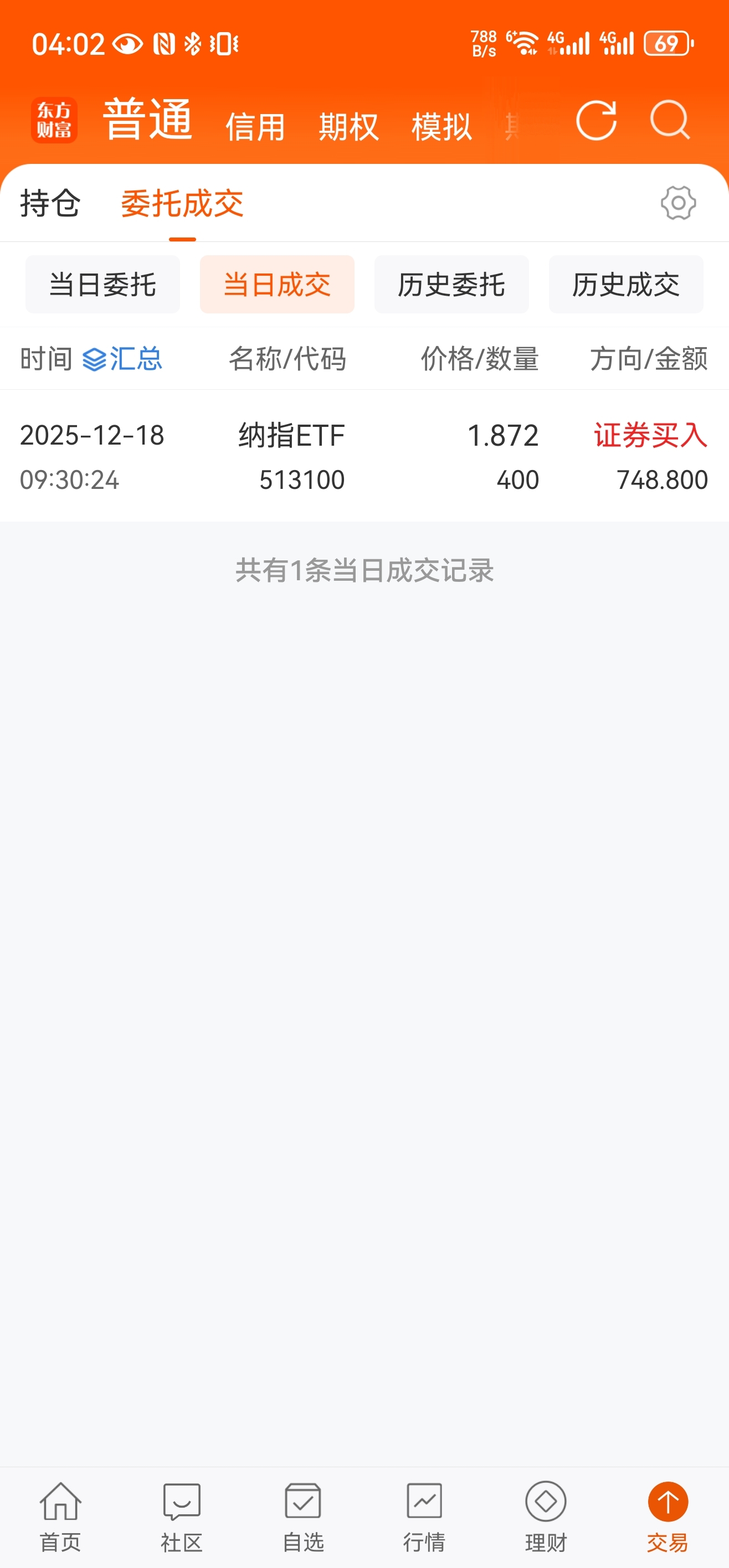Go to the 首页 home tab
This screenshot has width=729, height=1568.
pos(60,1515)
